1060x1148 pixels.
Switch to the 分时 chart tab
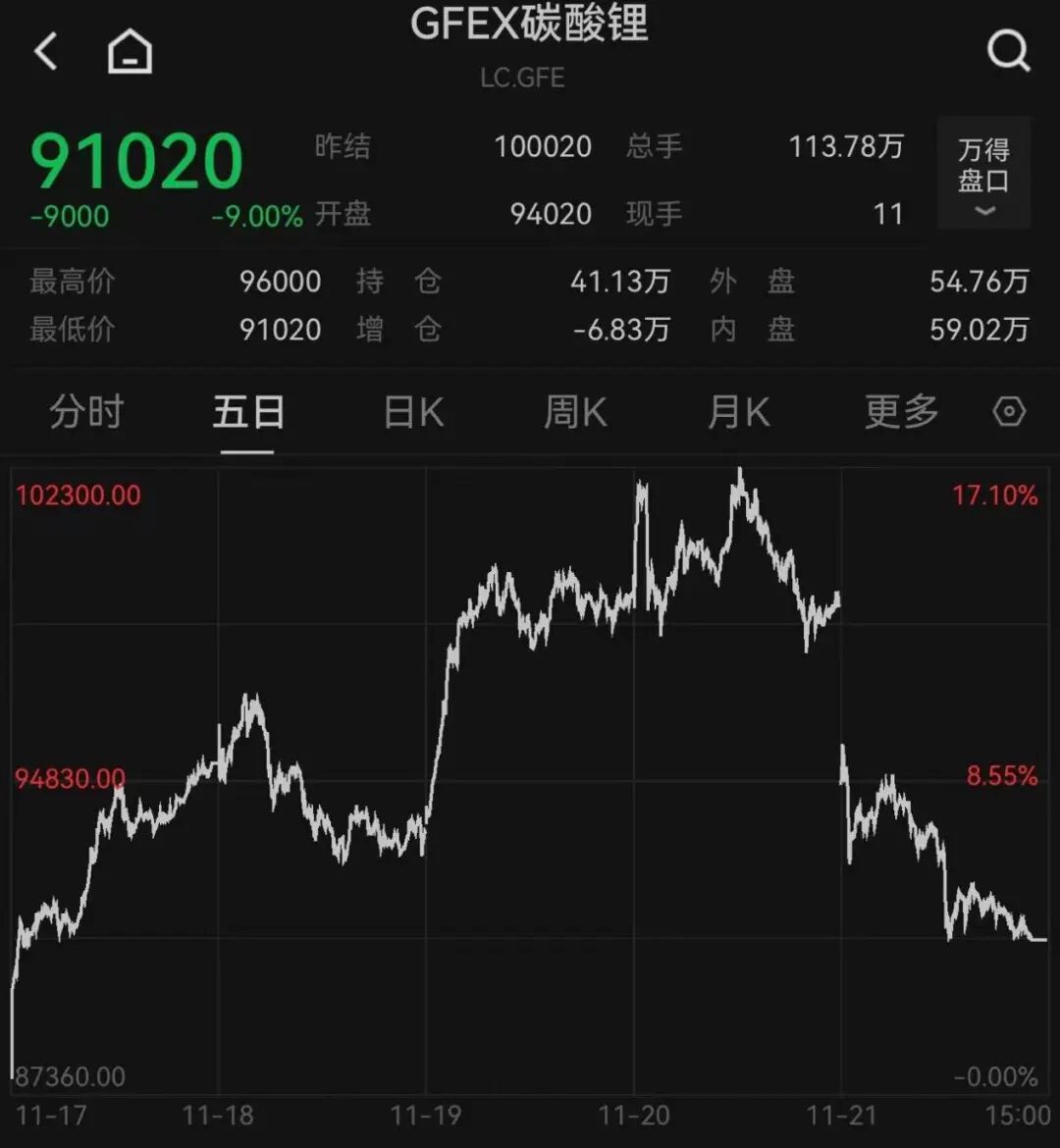pos(86,412)
